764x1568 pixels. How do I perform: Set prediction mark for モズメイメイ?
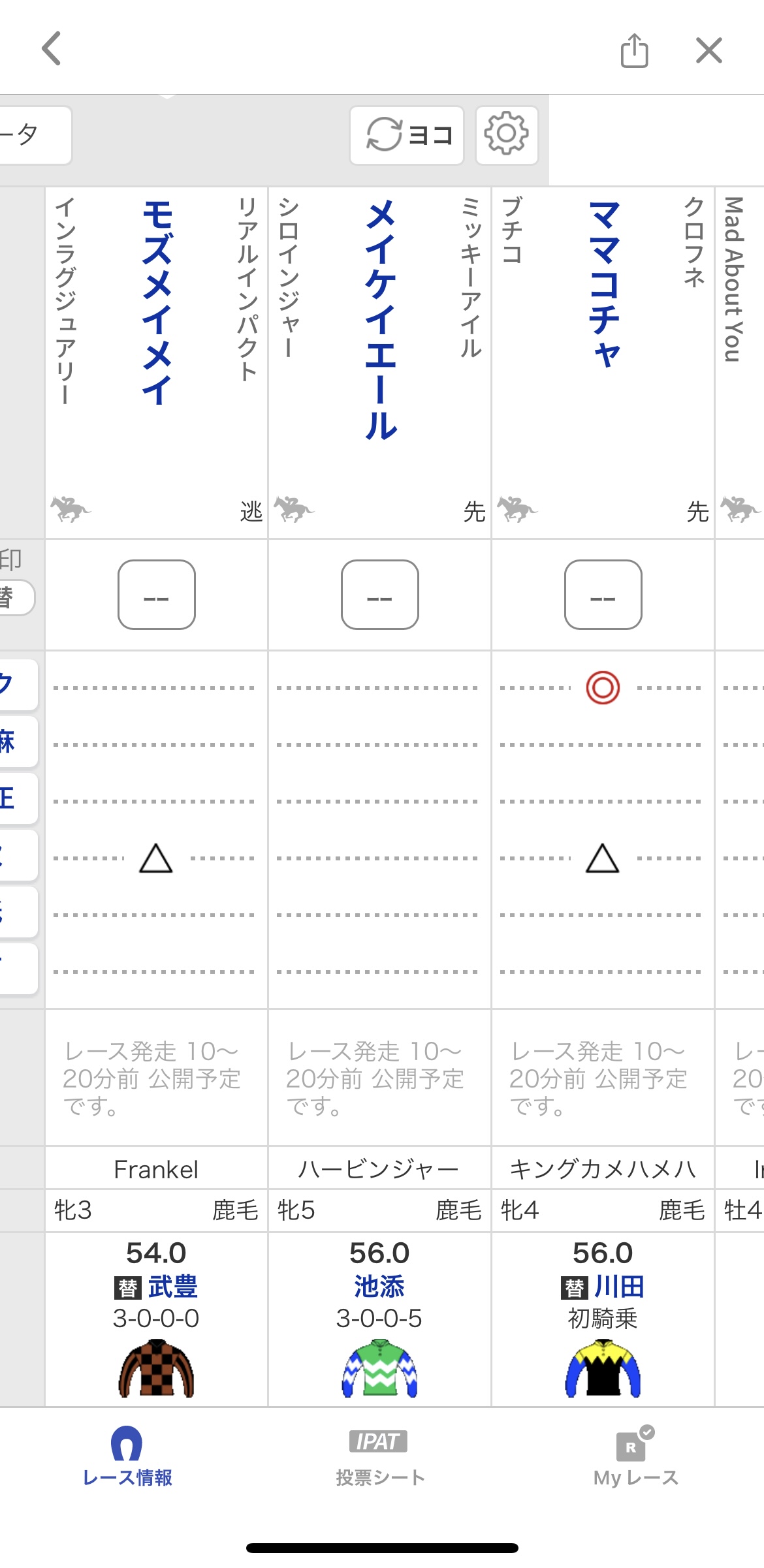[157, 595]
